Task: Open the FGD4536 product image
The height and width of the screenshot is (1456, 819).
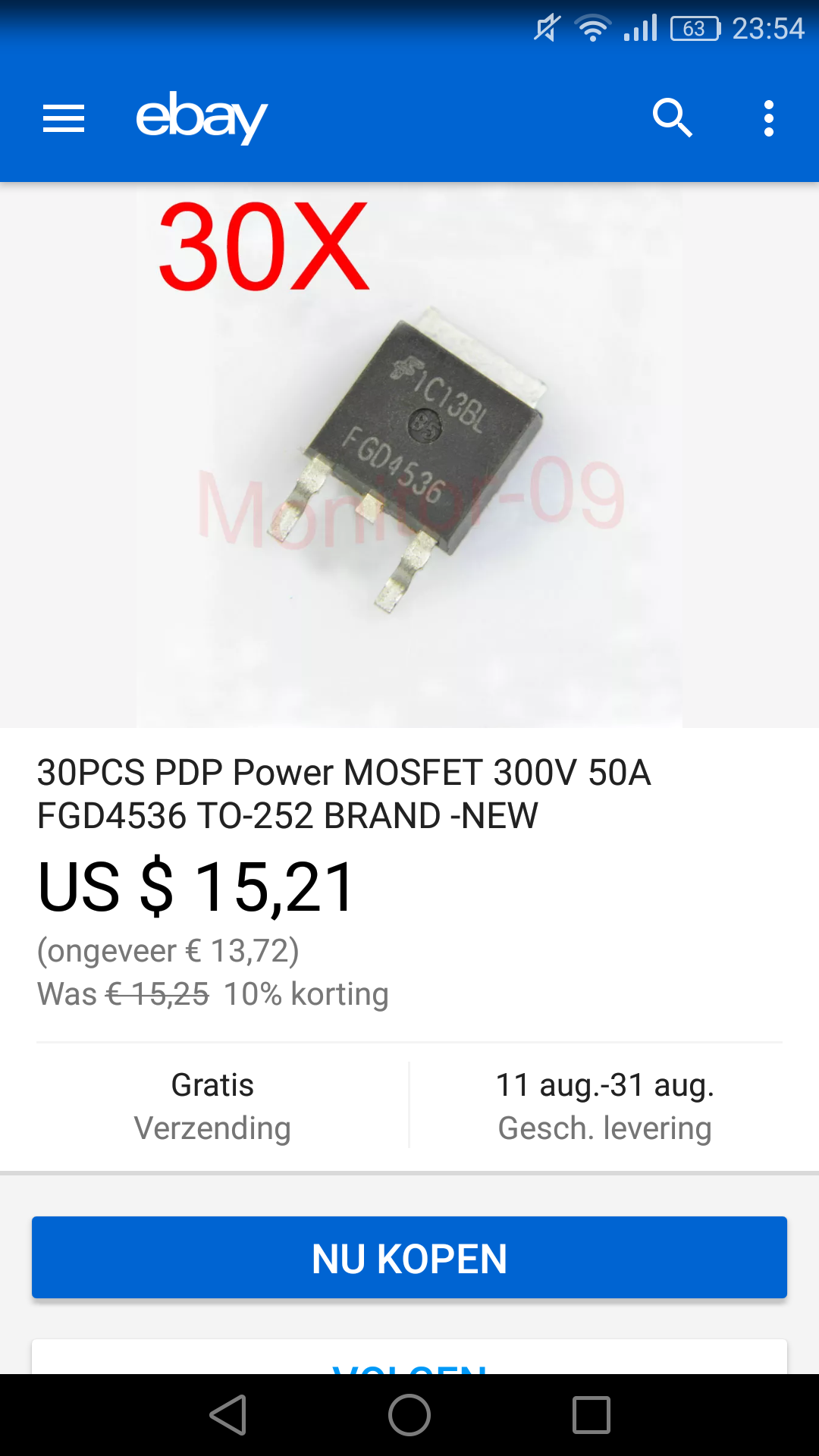Action: pyautogui.click(x=409, y=455)
